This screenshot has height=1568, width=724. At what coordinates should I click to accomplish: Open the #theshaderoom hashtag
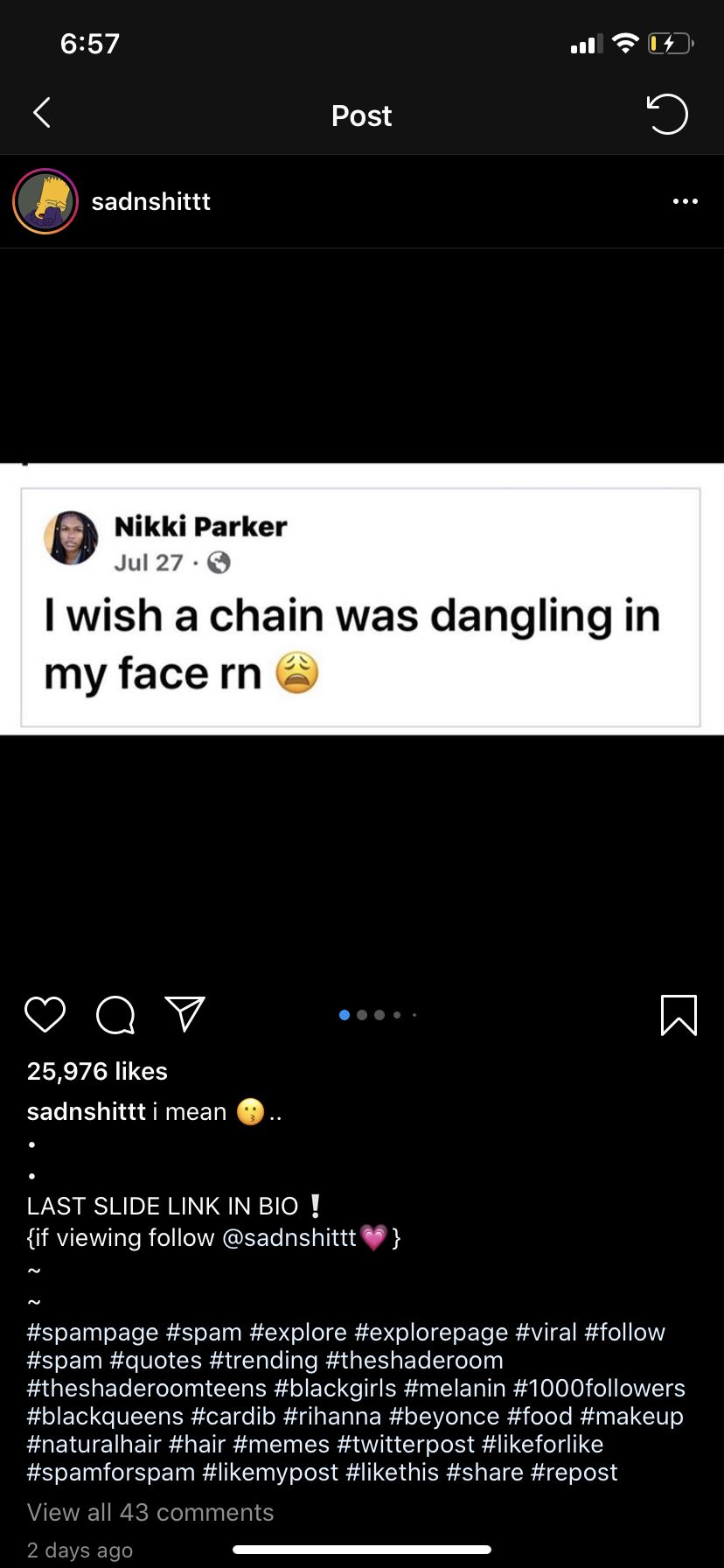[414, 1360]
